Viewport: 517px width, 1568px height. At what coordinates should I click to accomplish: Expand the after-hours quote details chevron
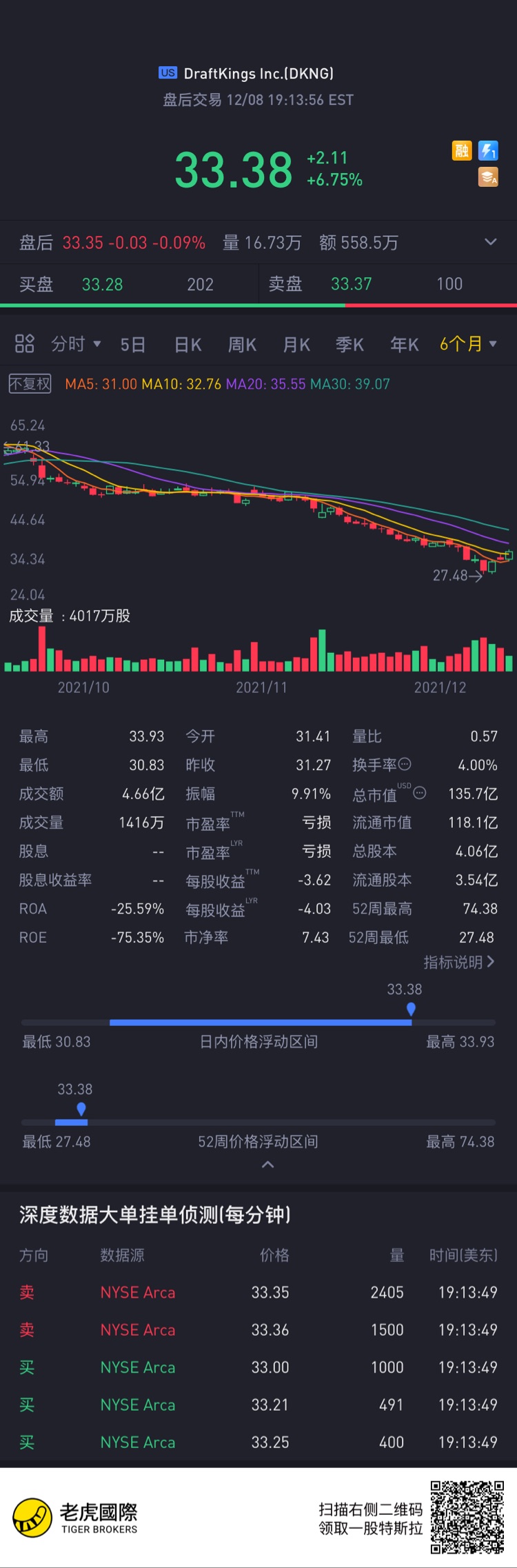pos(490,242)
